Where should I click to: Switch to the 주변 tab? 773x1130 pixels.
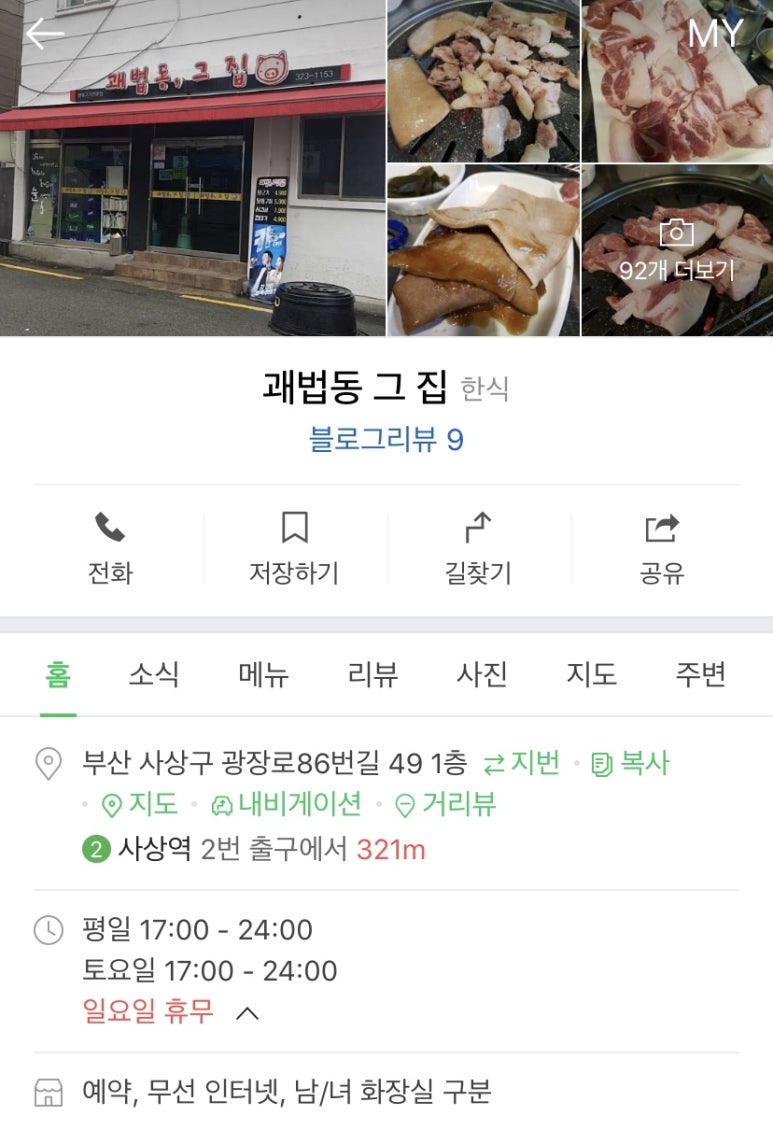click(x=700, y=675)
